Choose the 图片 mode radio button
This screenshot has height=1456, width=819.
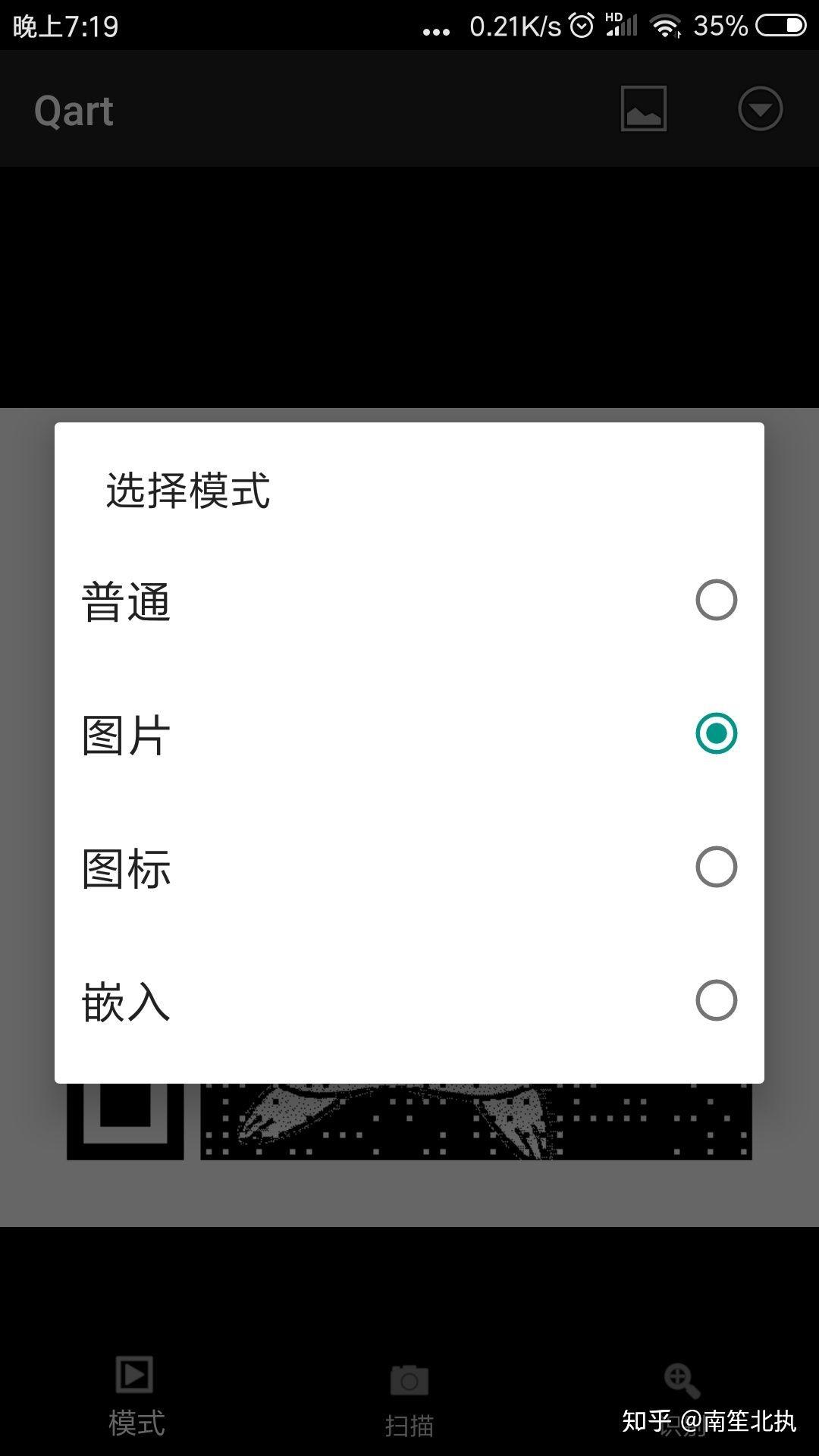tap(715, 734)
